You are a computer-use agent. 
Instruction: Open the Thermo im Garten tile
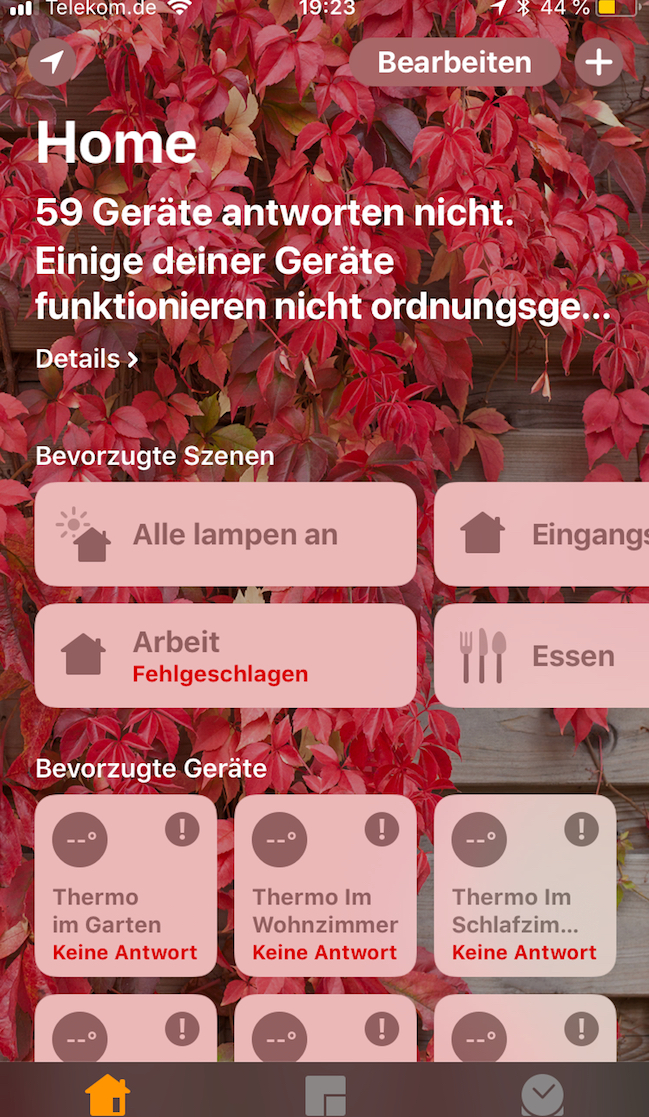126,885
